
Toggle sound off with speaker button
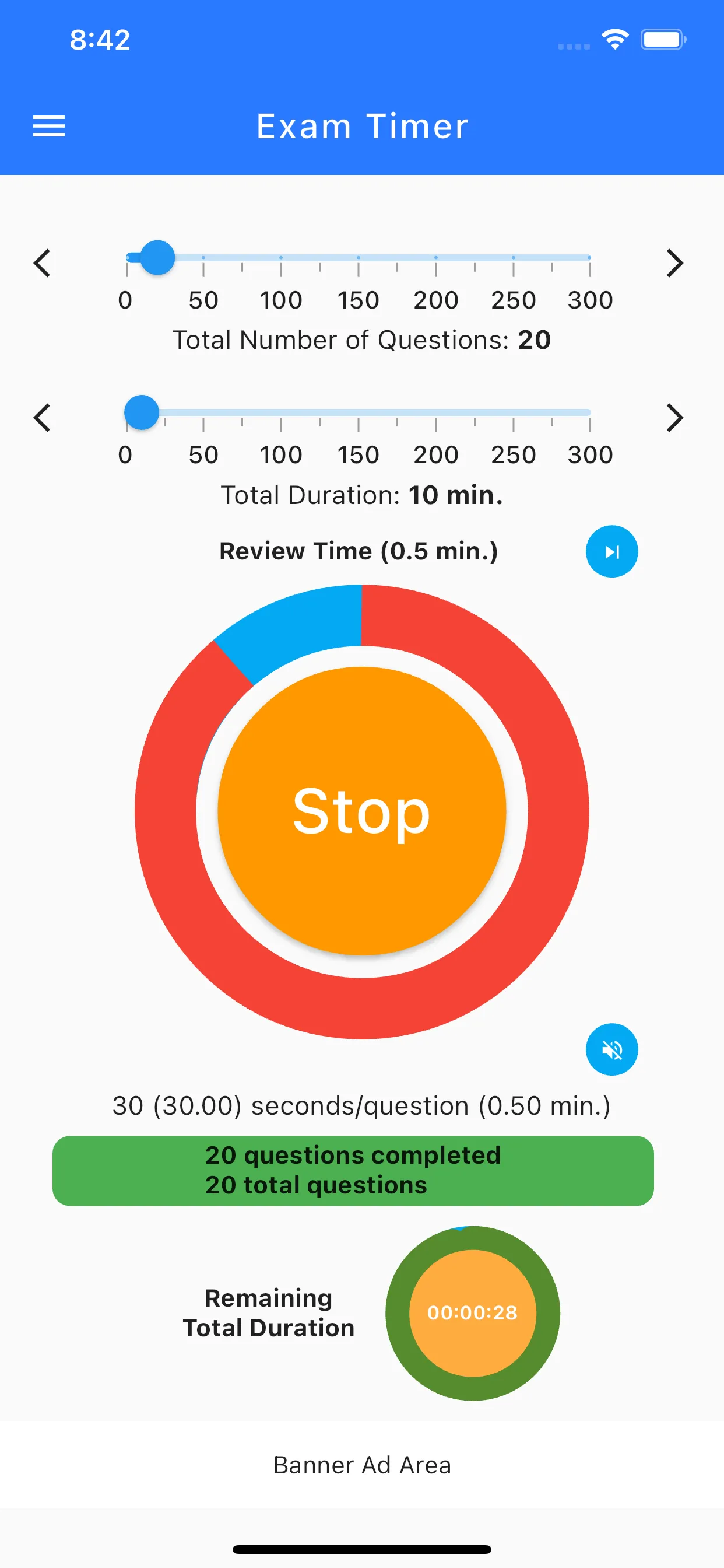(x=611, y=1049)
